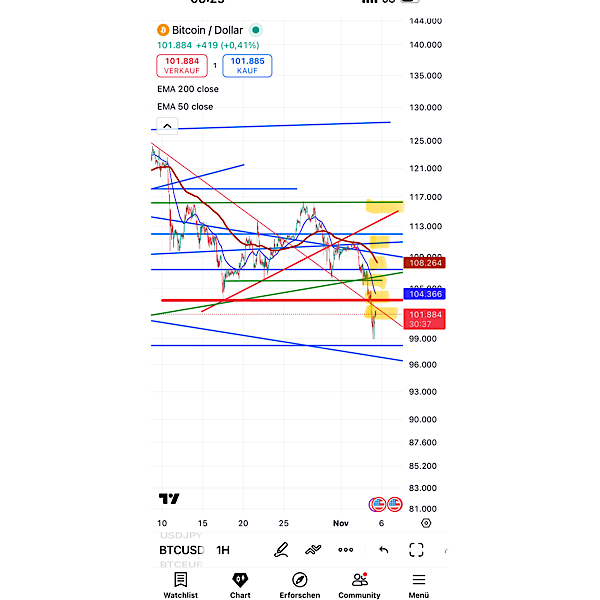Viewport: 600px width, 600px height.
Task: Change the 1H timeframe
Action: click(x=223, y=550)
